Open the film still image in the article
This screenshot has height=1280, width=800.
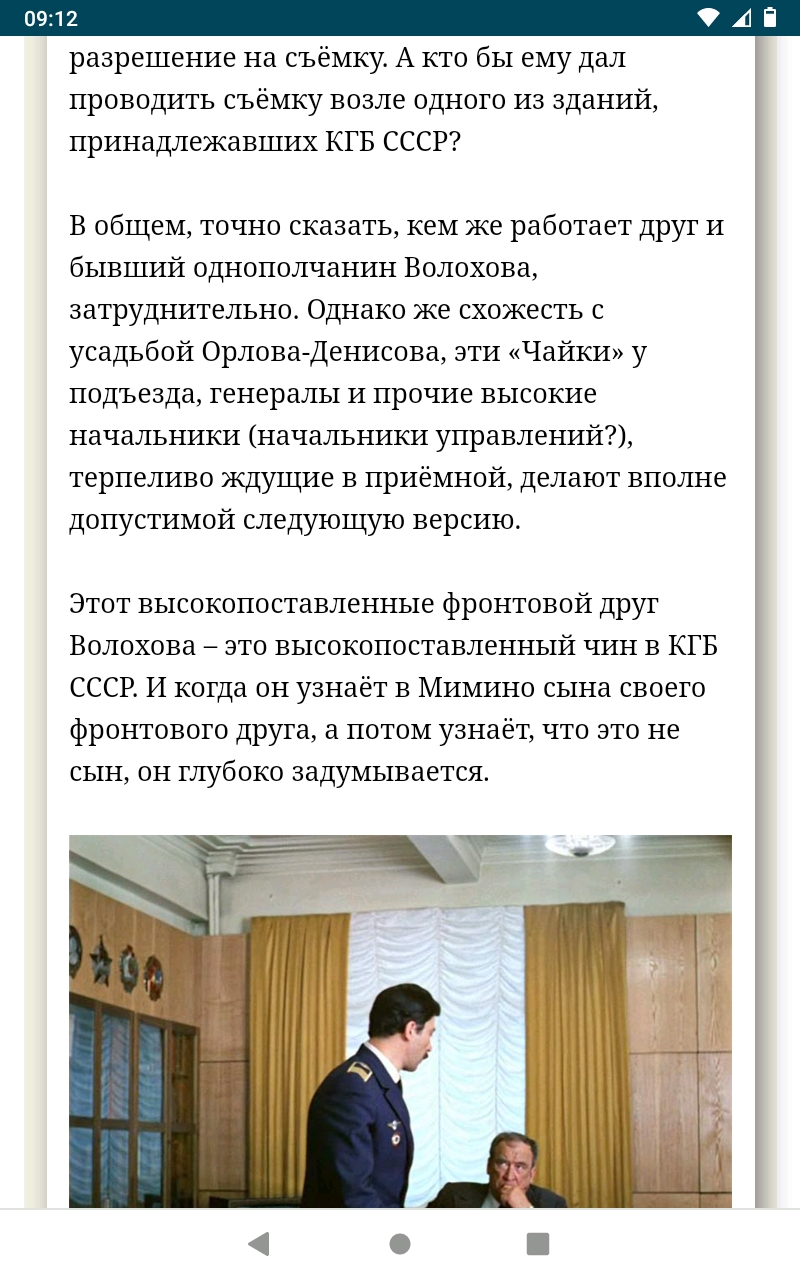400,1021
